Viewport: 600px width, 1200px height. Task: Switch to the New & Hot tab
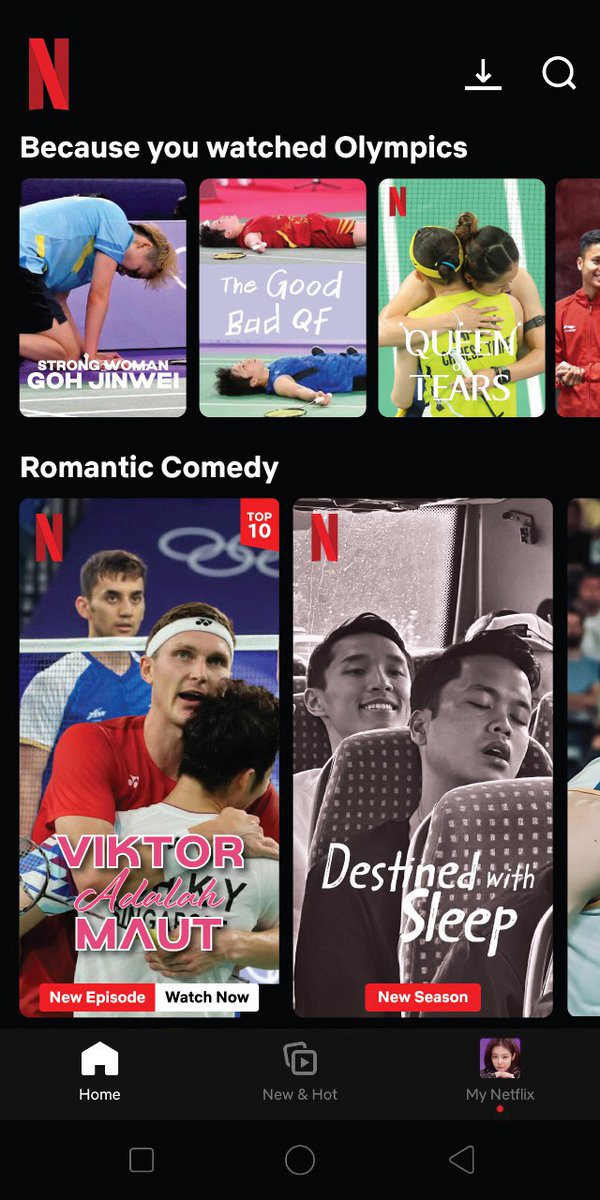[300, 1071]
